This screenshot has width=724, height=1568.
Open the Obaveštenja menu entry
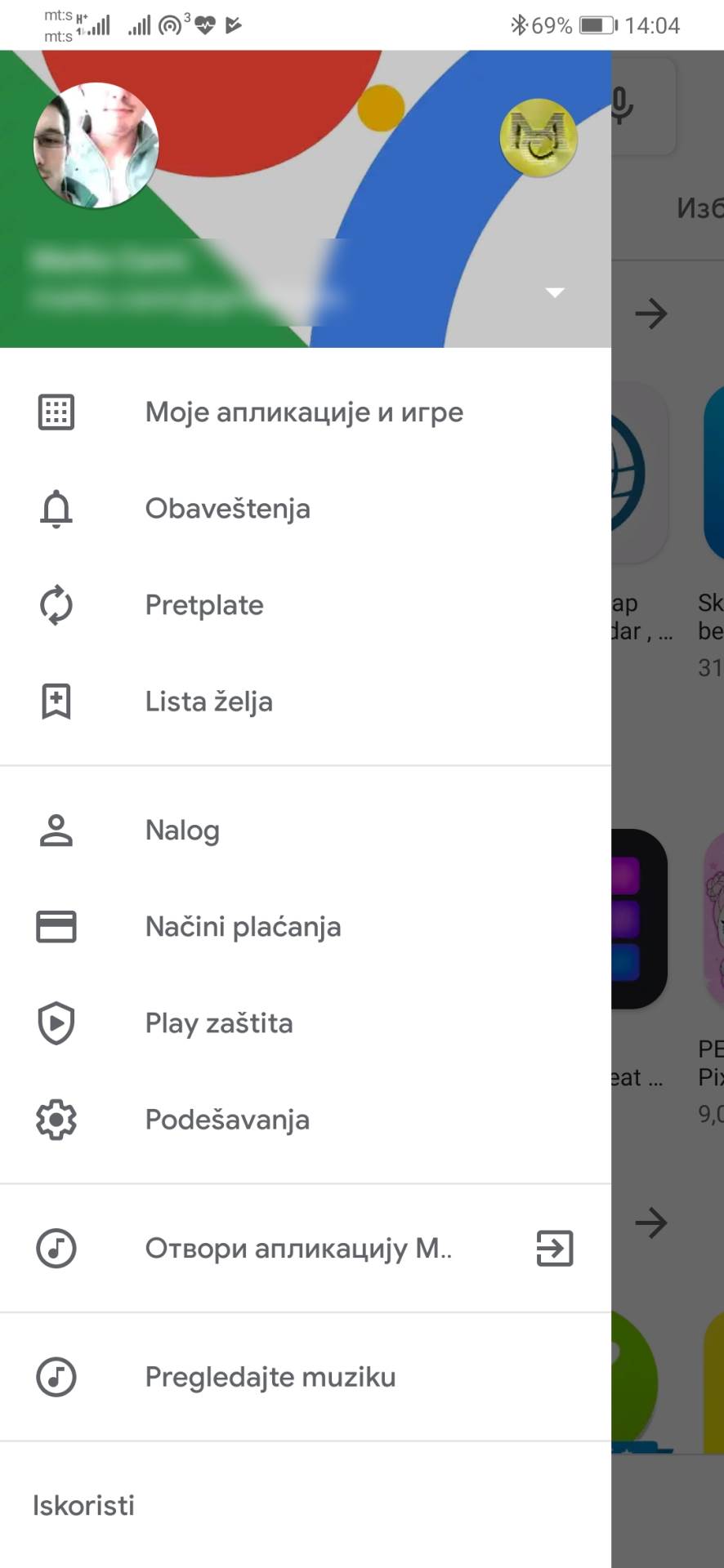(227, 508)
